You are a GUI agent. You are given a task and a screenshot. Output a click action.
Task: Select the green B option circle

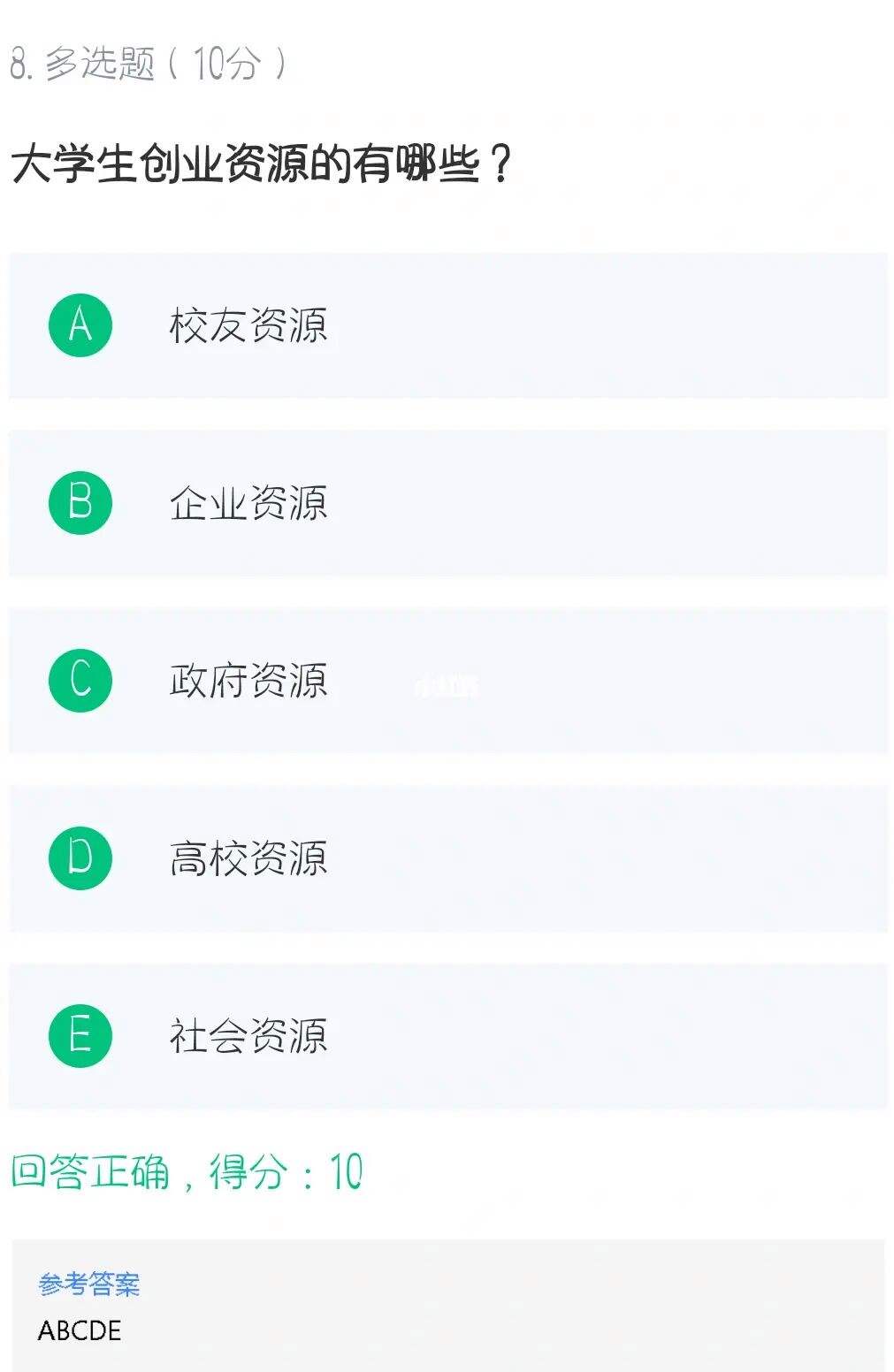[80, 501]
